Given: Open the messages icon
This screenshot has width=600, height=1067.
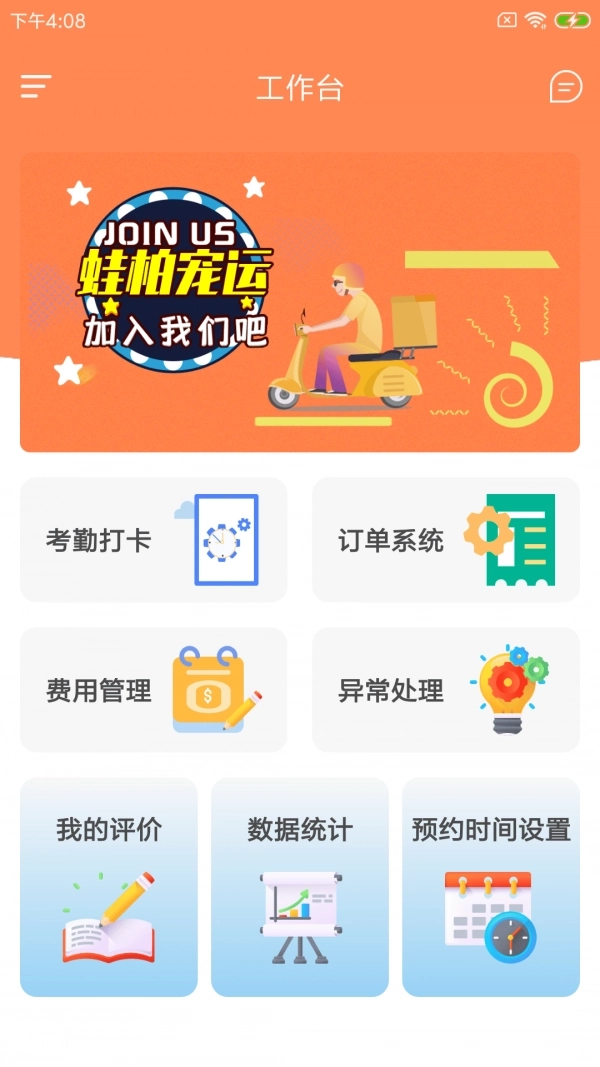Looking at the screenshot, I should tap(566, 87).
